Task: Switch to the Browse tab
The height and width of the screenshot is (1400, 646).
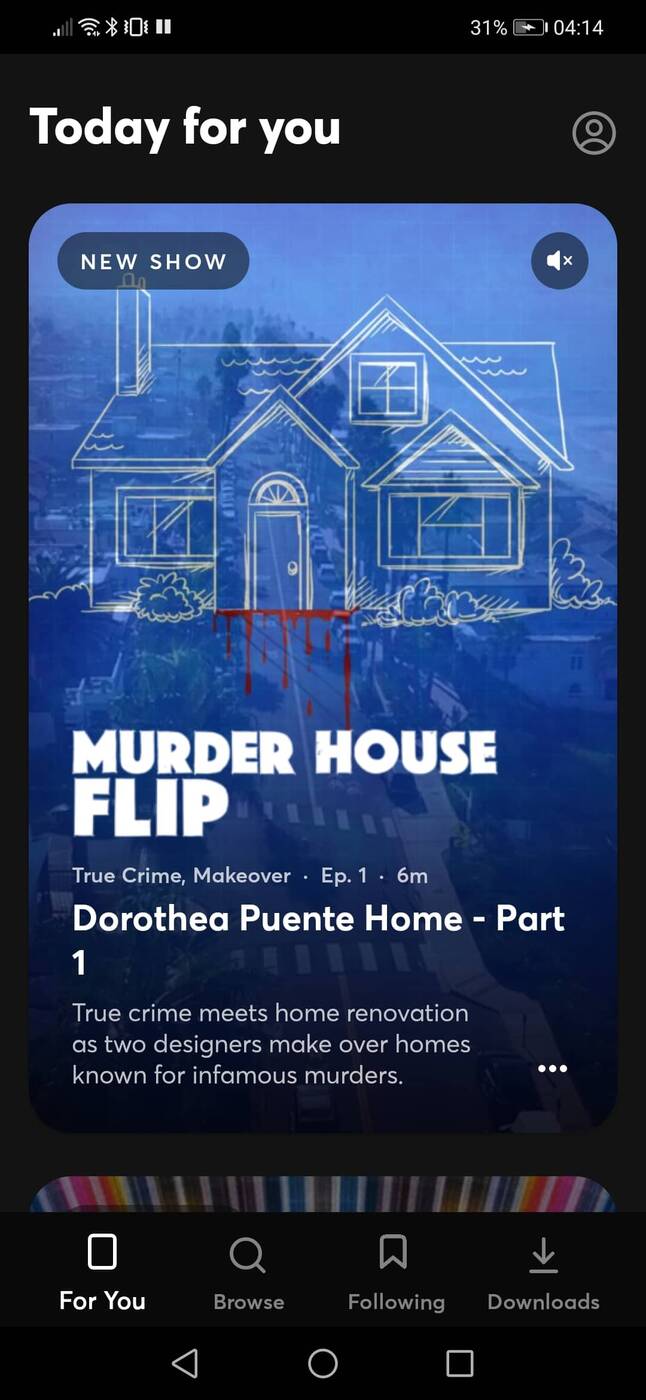Action: coord(248,1272)
